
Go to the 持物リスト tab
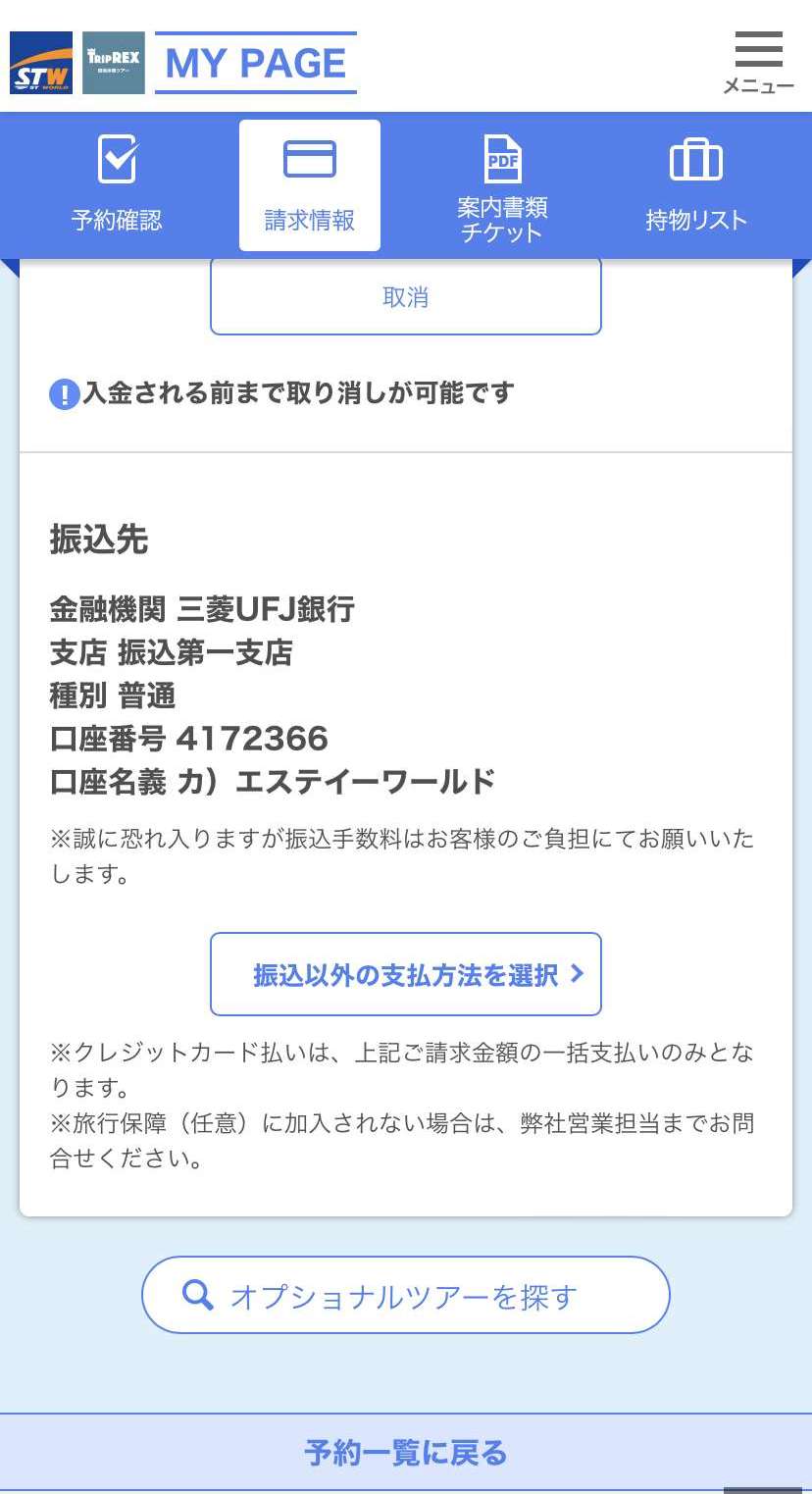(695, 185)
